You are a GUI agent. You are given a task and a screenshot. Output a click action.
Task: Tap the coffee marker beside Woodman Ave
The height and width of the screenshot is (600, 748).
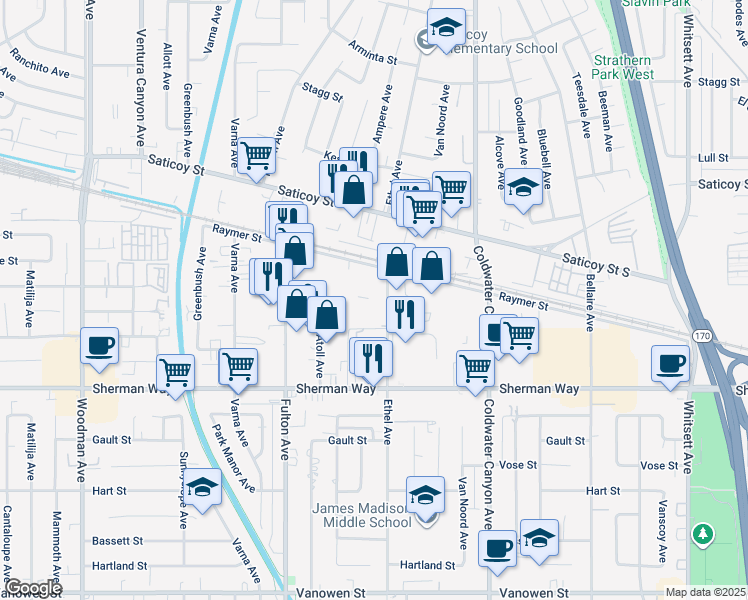pyautogui.click(x=99, y=346)
